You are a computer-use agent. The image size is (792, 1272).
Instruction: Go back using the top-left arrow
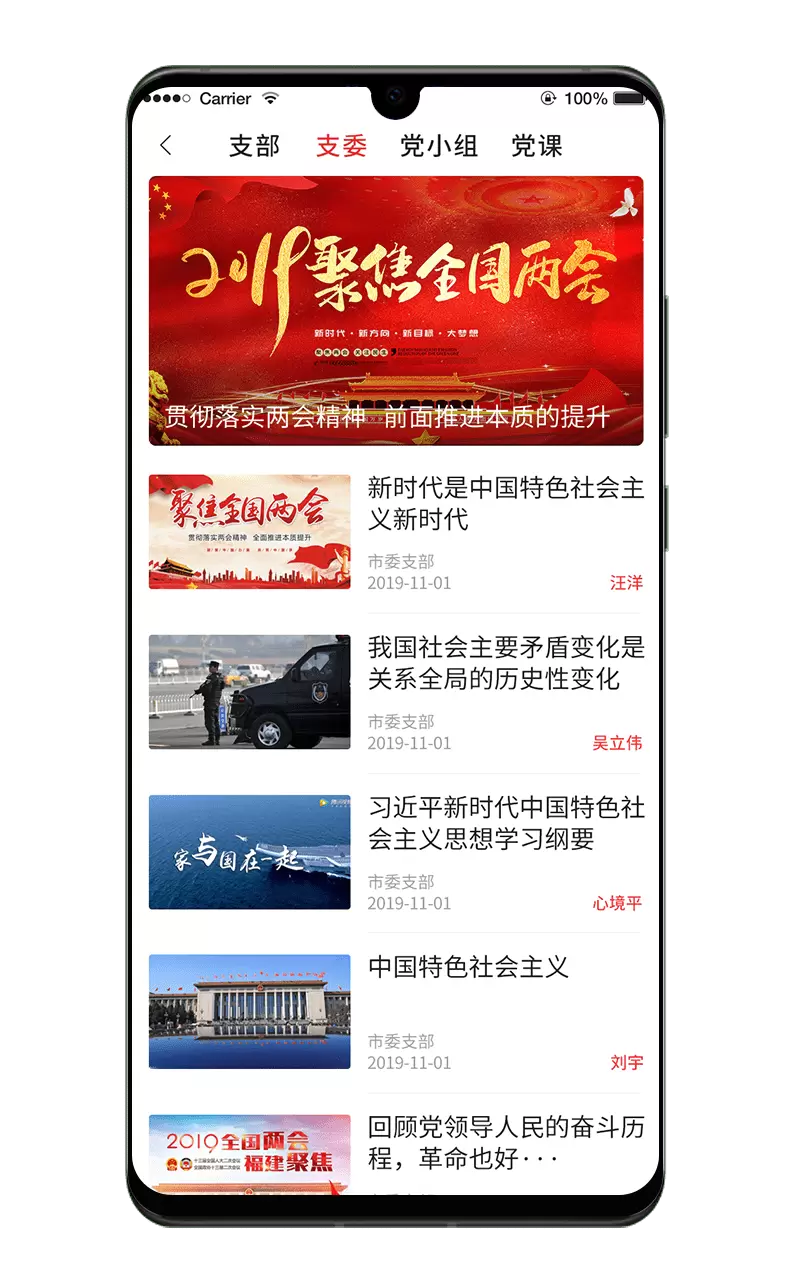click(x=166, y=146)
